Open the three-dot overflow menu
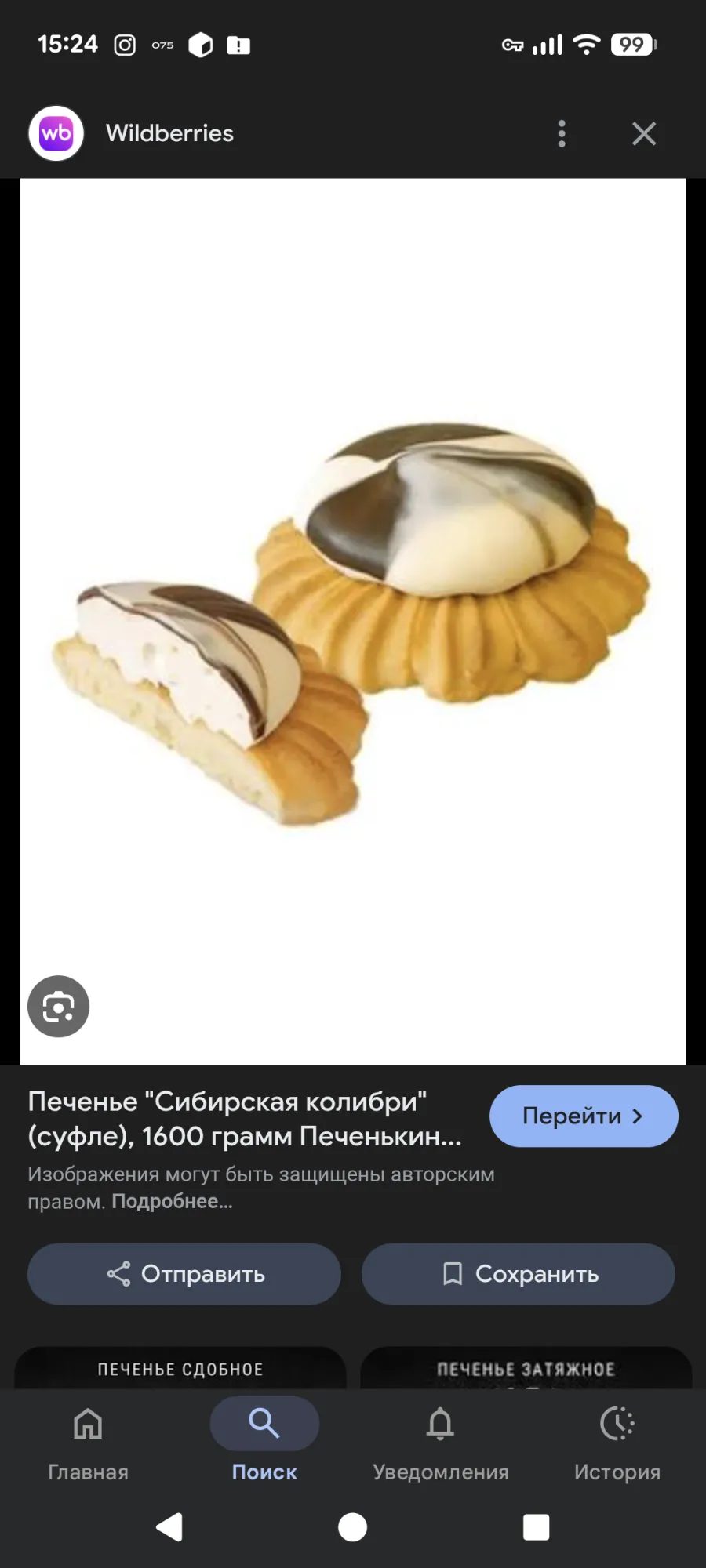This screenshot has width=706, height=1568. tap(561, 134)
